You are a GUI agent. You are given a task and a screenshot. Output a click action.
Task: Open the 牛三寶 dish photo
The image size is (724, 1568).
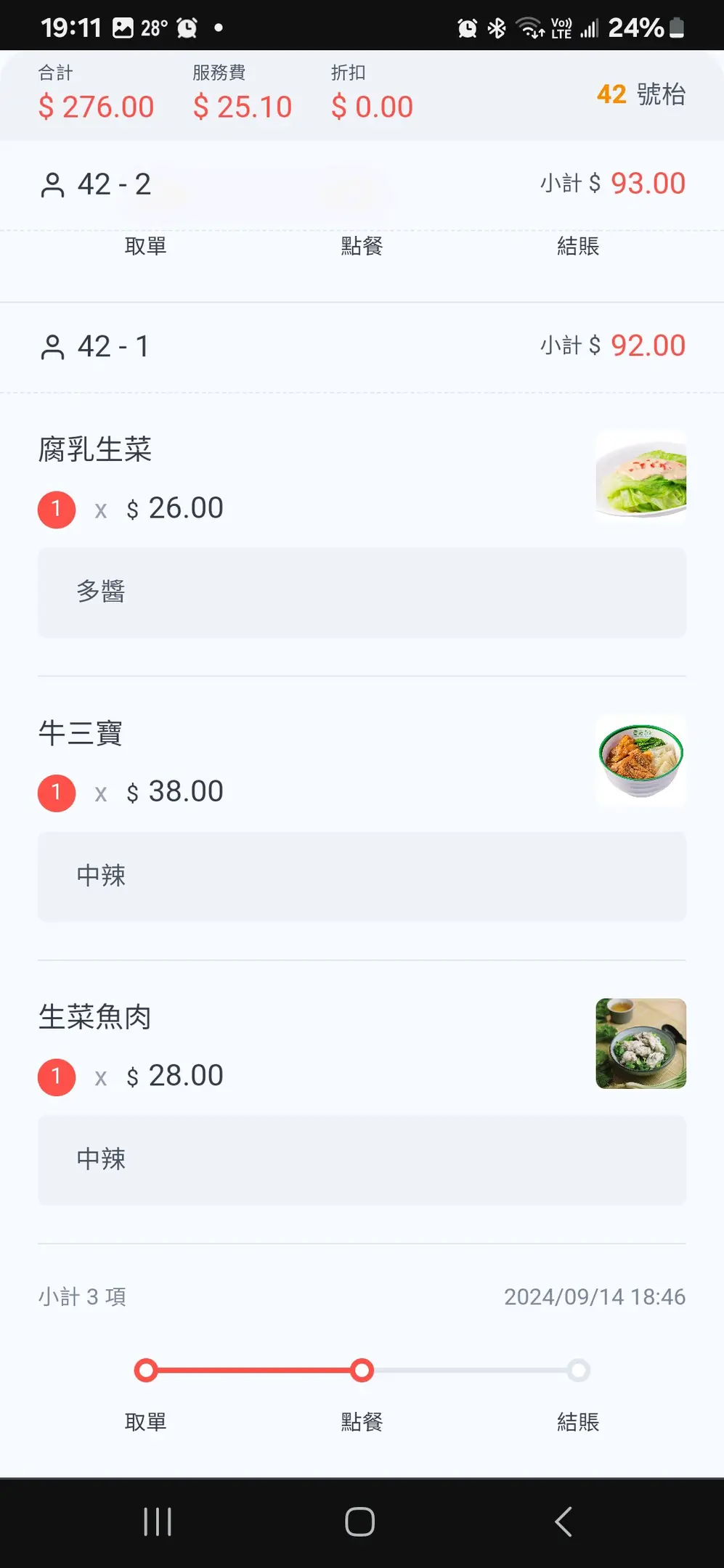640,760
